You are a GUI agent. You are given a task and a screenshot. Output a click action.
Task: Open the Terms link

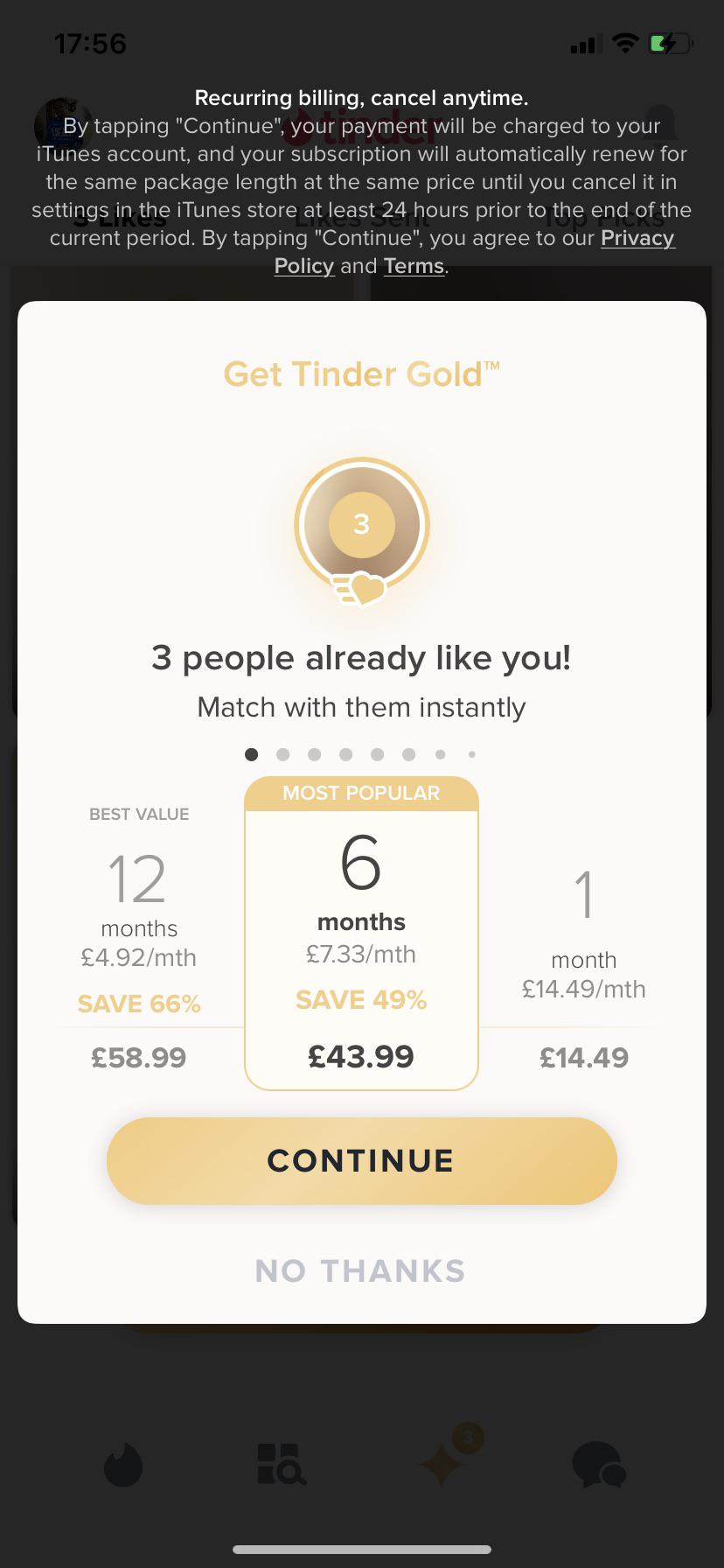click(x=414, y=266)
